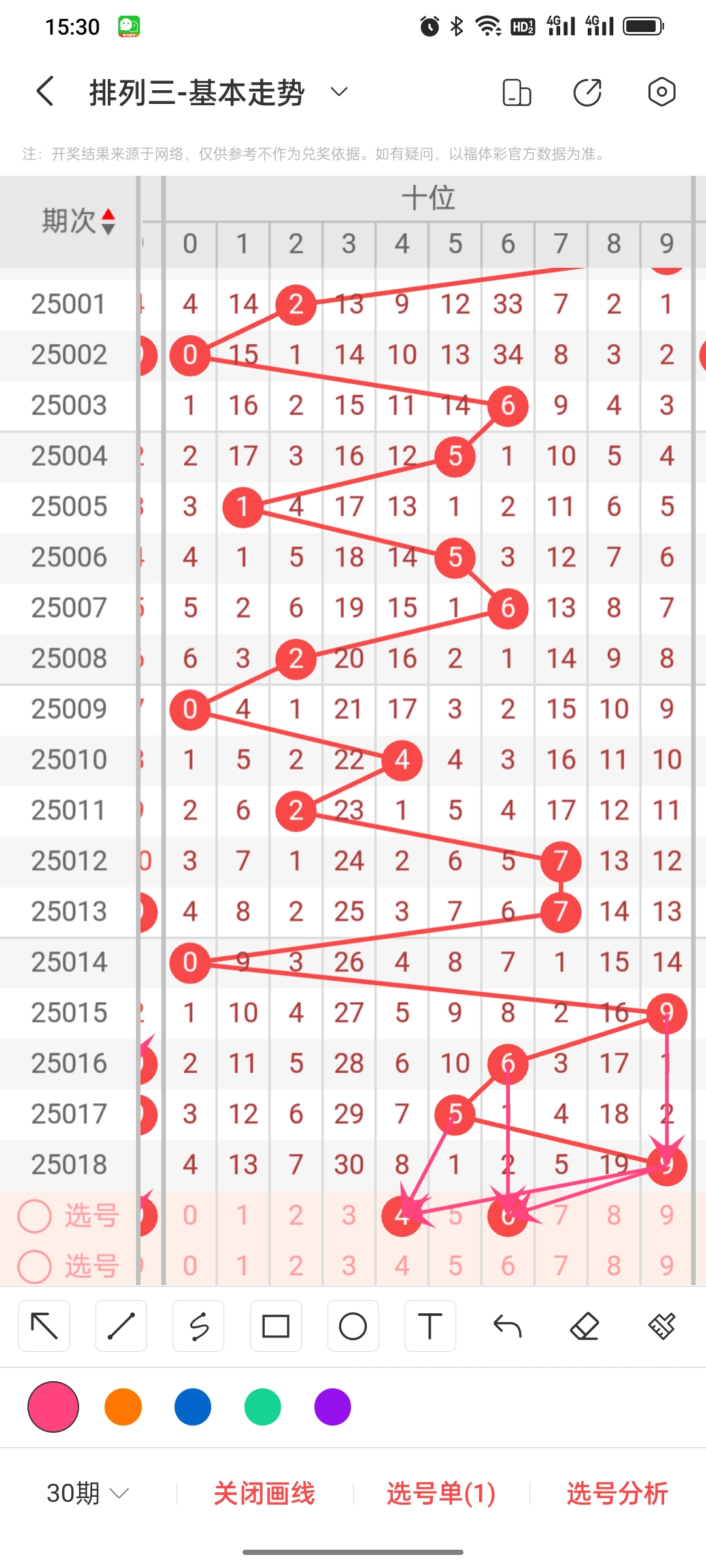This screenshot has height=1568, width=706.
Task: Choose the blue color swatch
Action: 193,1407
